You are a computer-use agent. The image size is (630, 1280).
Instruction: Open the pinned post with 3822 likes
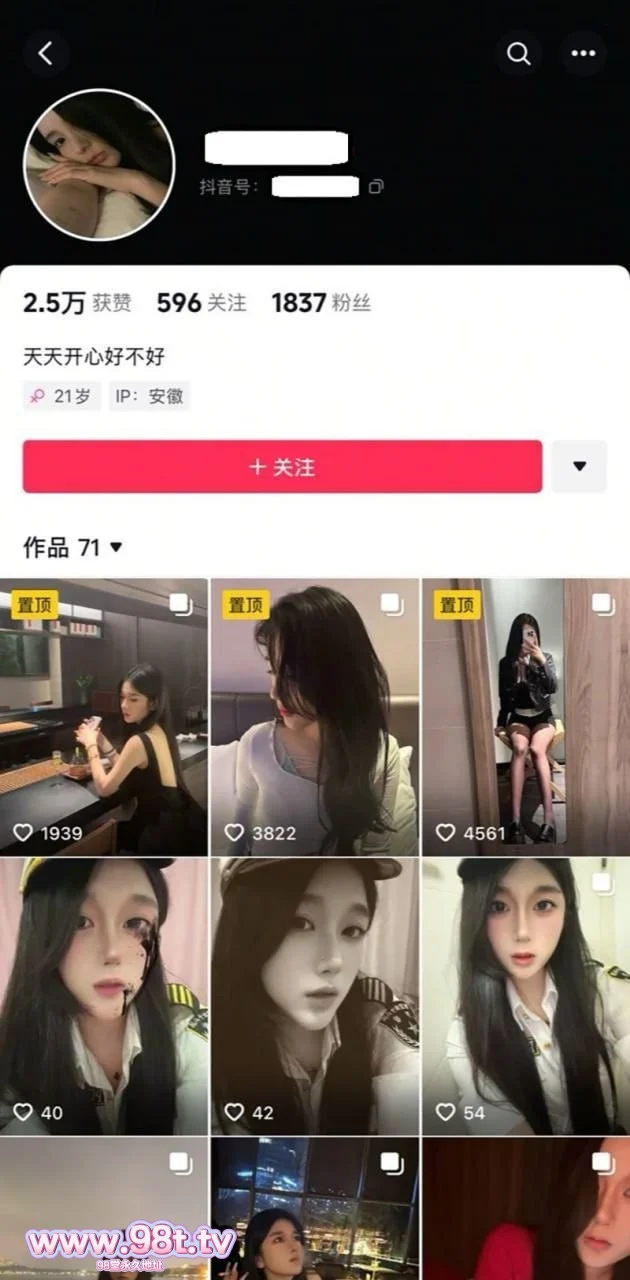[x=315, y=716]
